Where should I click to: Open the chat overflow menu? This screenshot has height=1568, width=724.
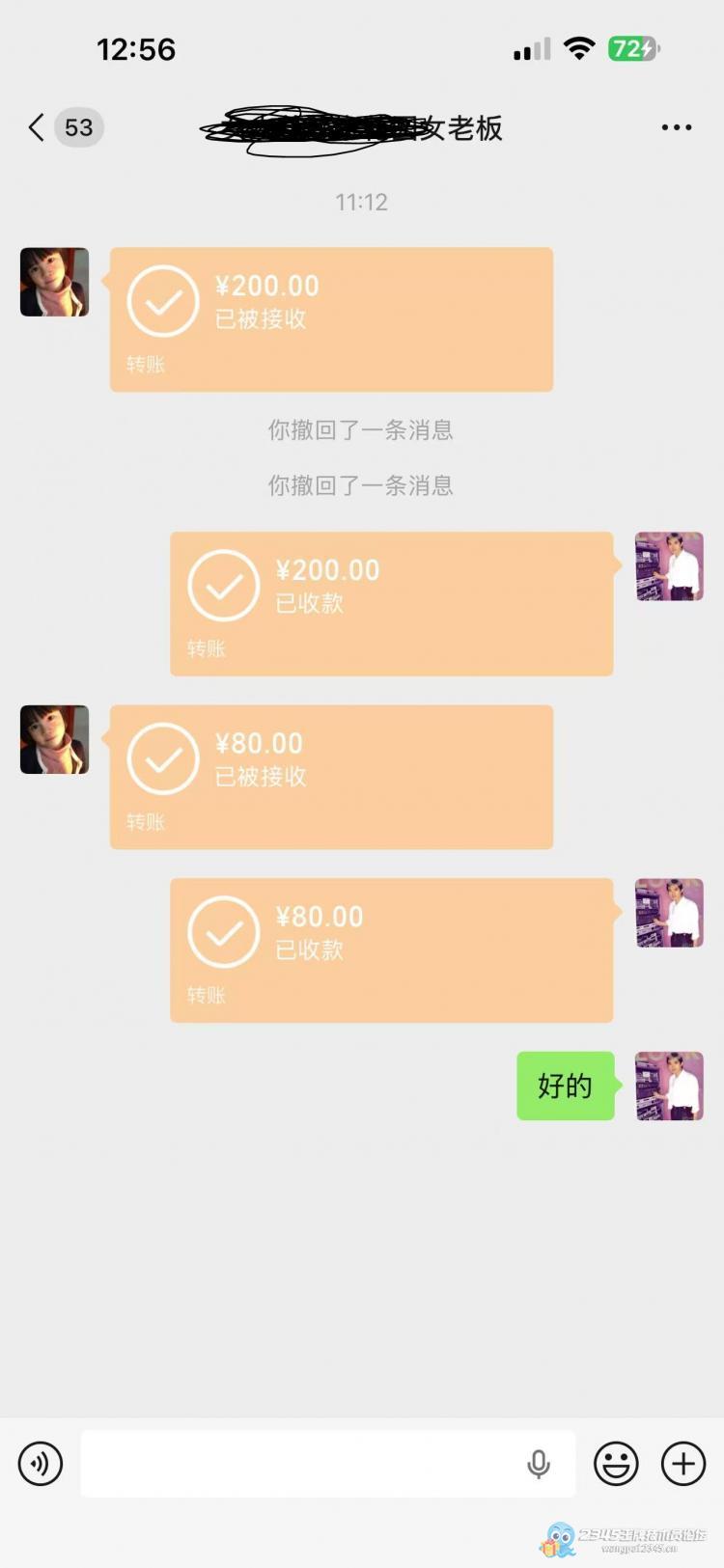[676, 127]
